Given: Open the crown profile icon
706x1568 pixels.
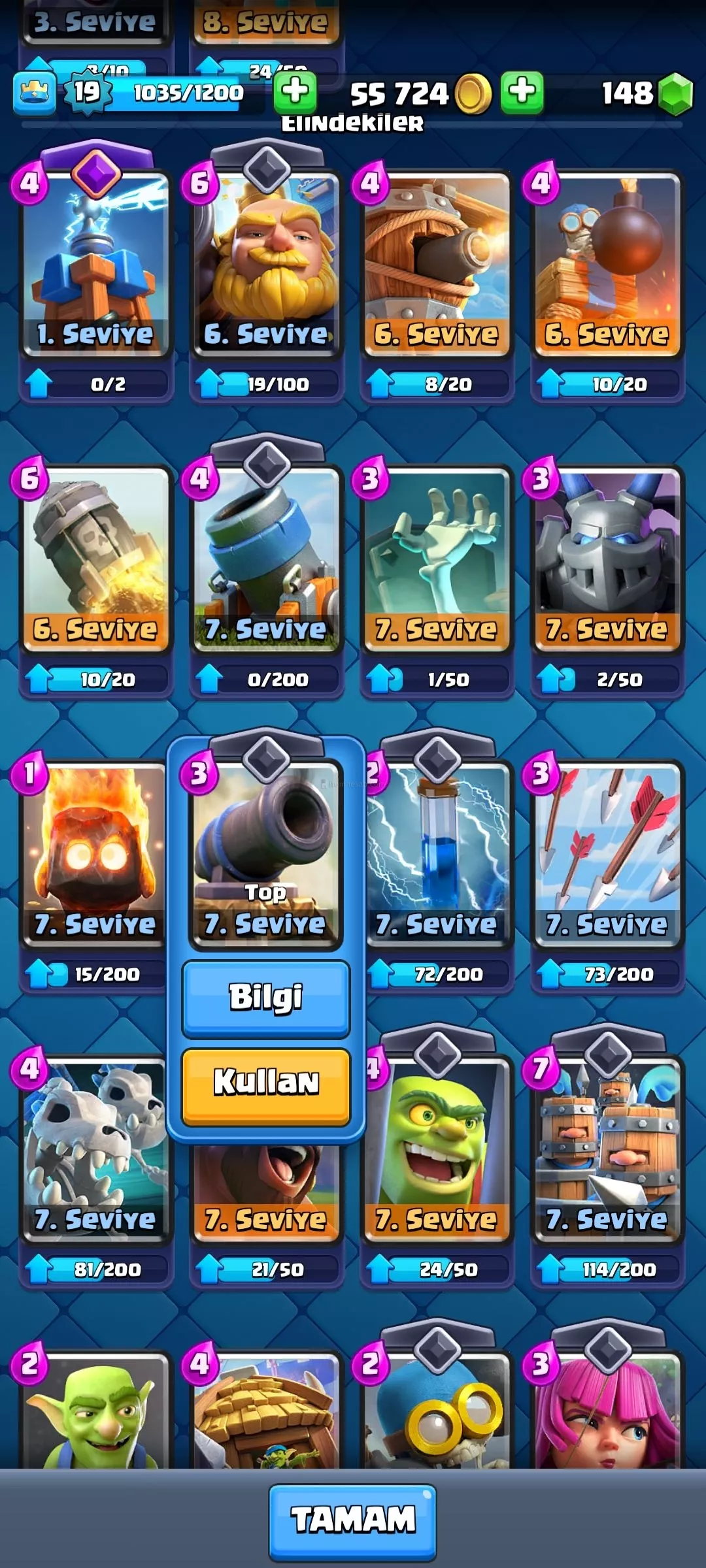Looking at the screenshot, I should click(x=34, y=93).
